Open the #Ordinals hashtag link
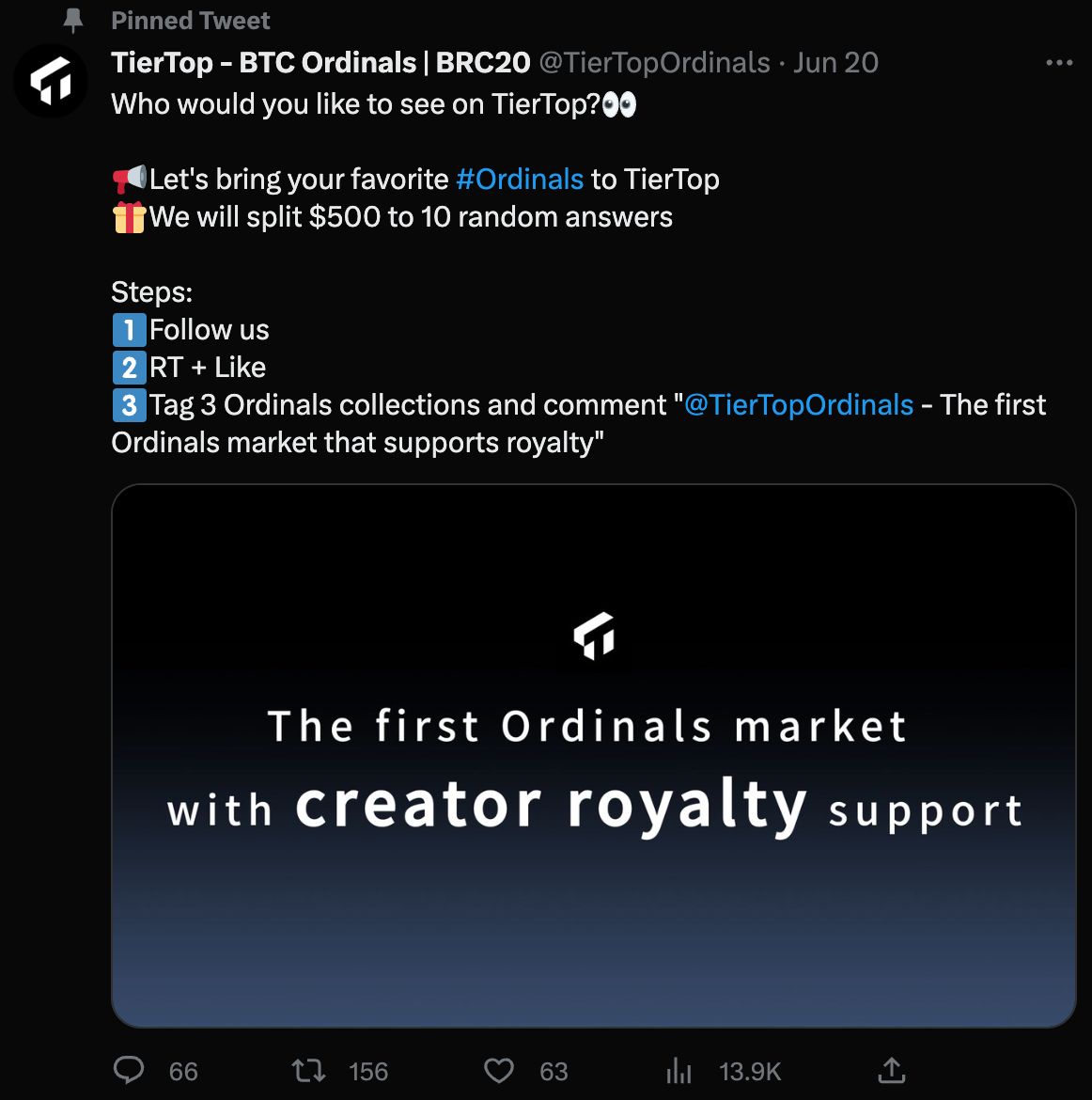This screenshot has height=1100, width=1092. coord(520,180)
